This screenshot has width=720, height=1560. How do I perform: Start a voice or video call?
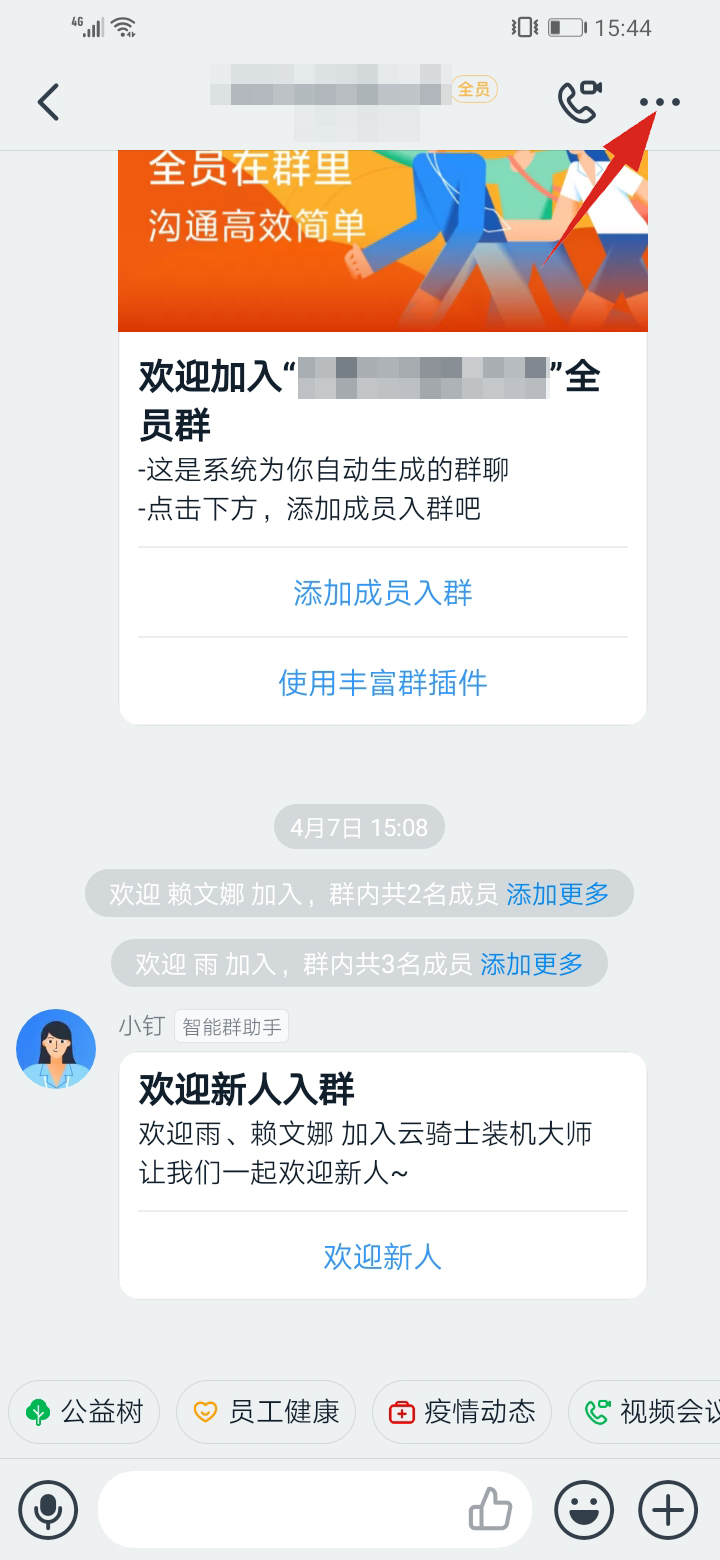(579, 101)
